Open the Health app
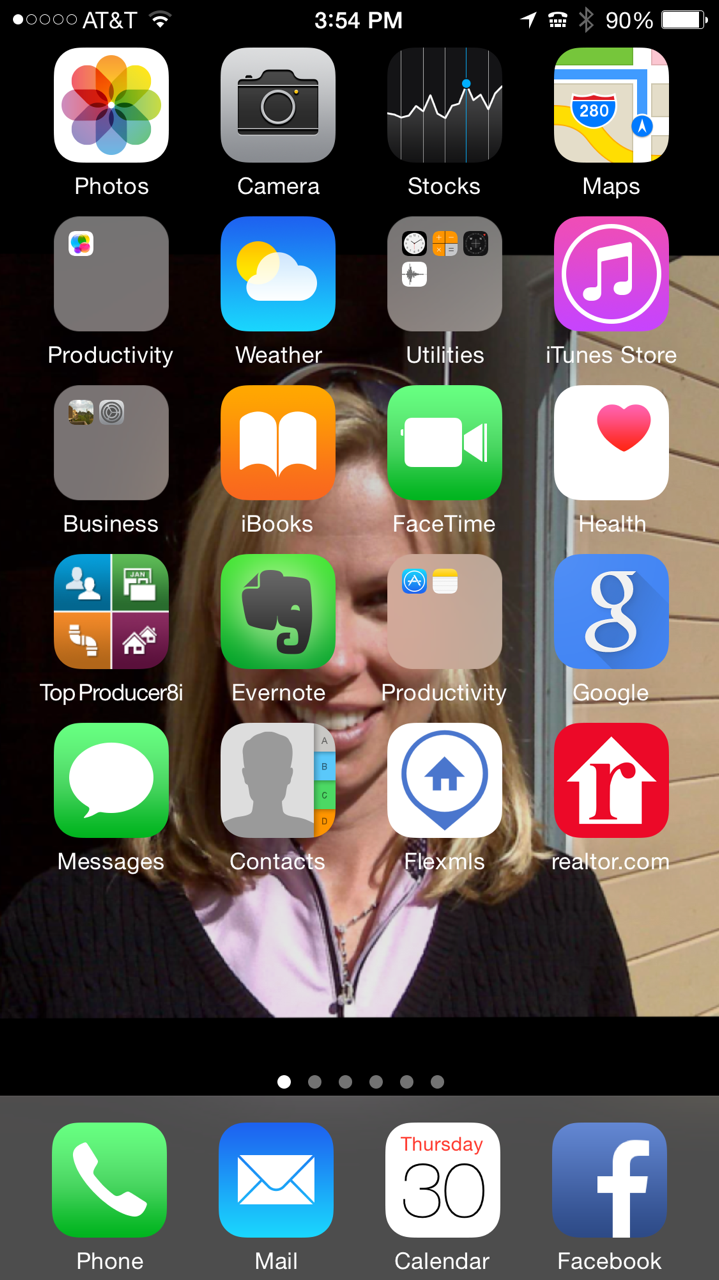The width and height of the screenshot is (719, 1280). (x=611, y=443)
